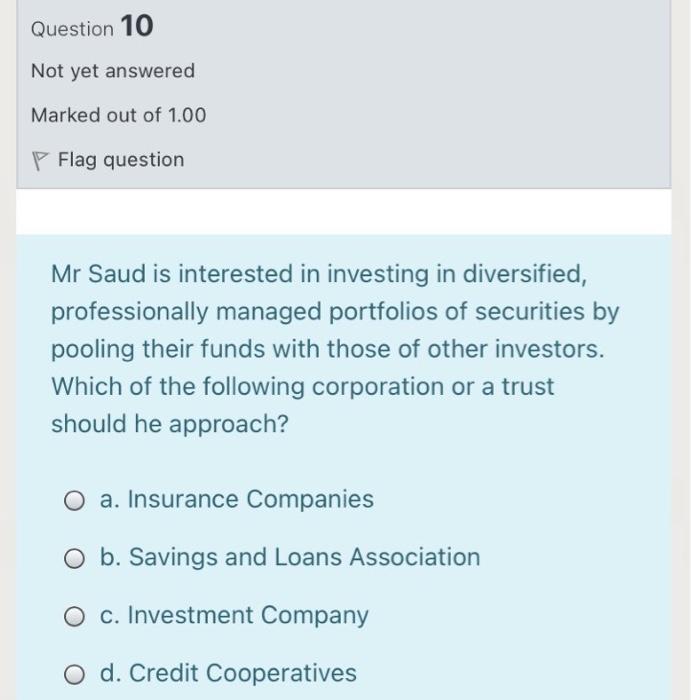Pick answer c. Investment Company
Viewport: 691px width, 700px height.
coord(74,616)
